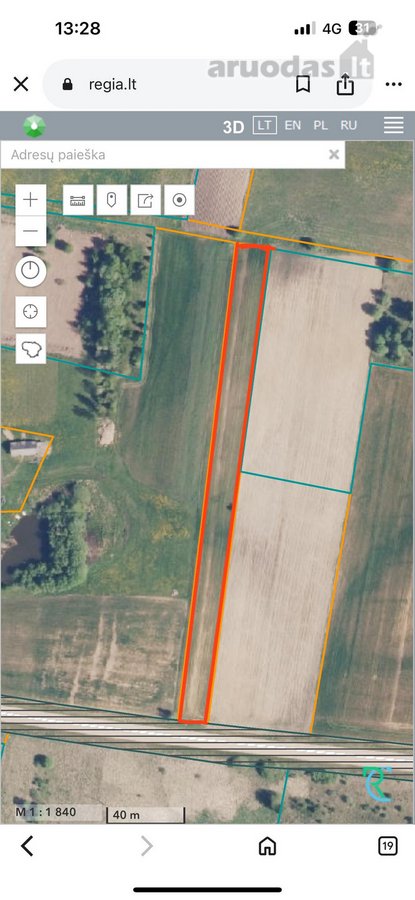Clear the address search with the X
The width and height of the screenshot is (415, 900).
pyautogui.click(x=334, y=154)
